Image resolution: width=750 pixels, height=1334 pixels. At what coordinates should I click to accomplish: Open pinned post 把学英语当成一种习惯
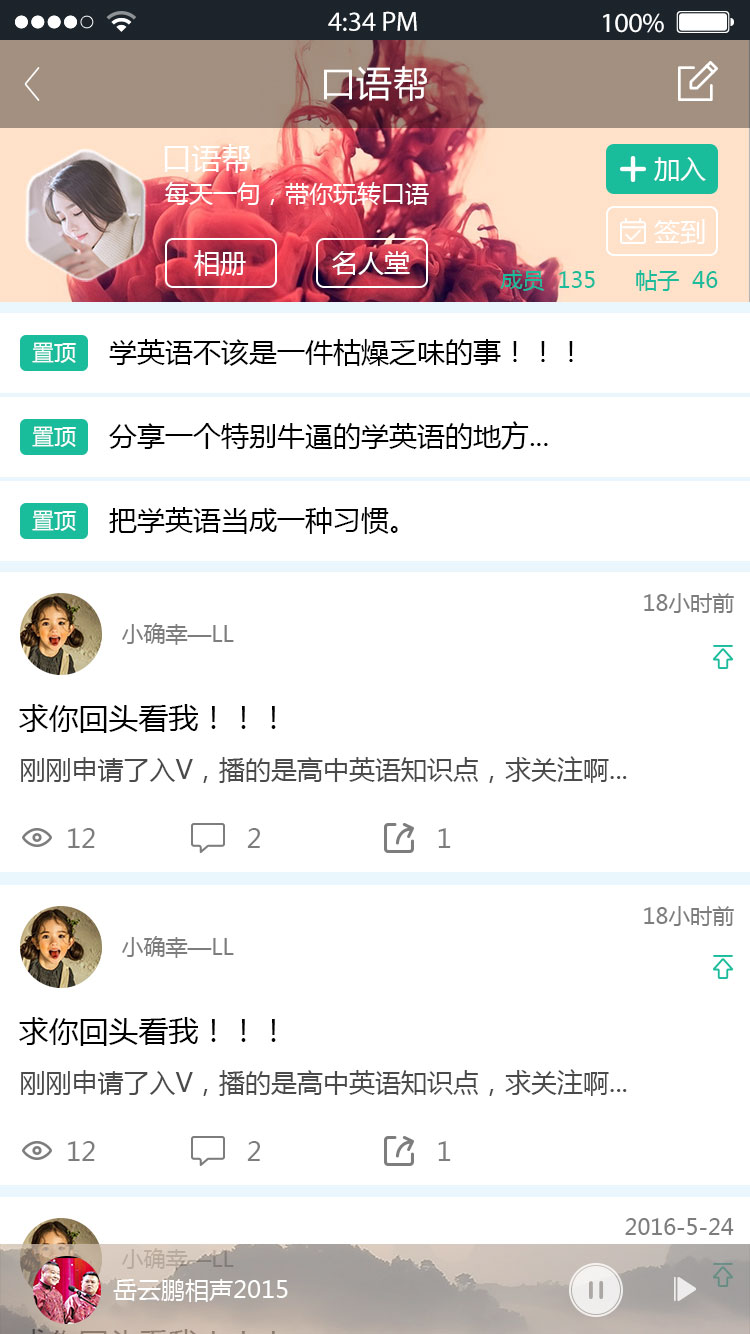256,521
